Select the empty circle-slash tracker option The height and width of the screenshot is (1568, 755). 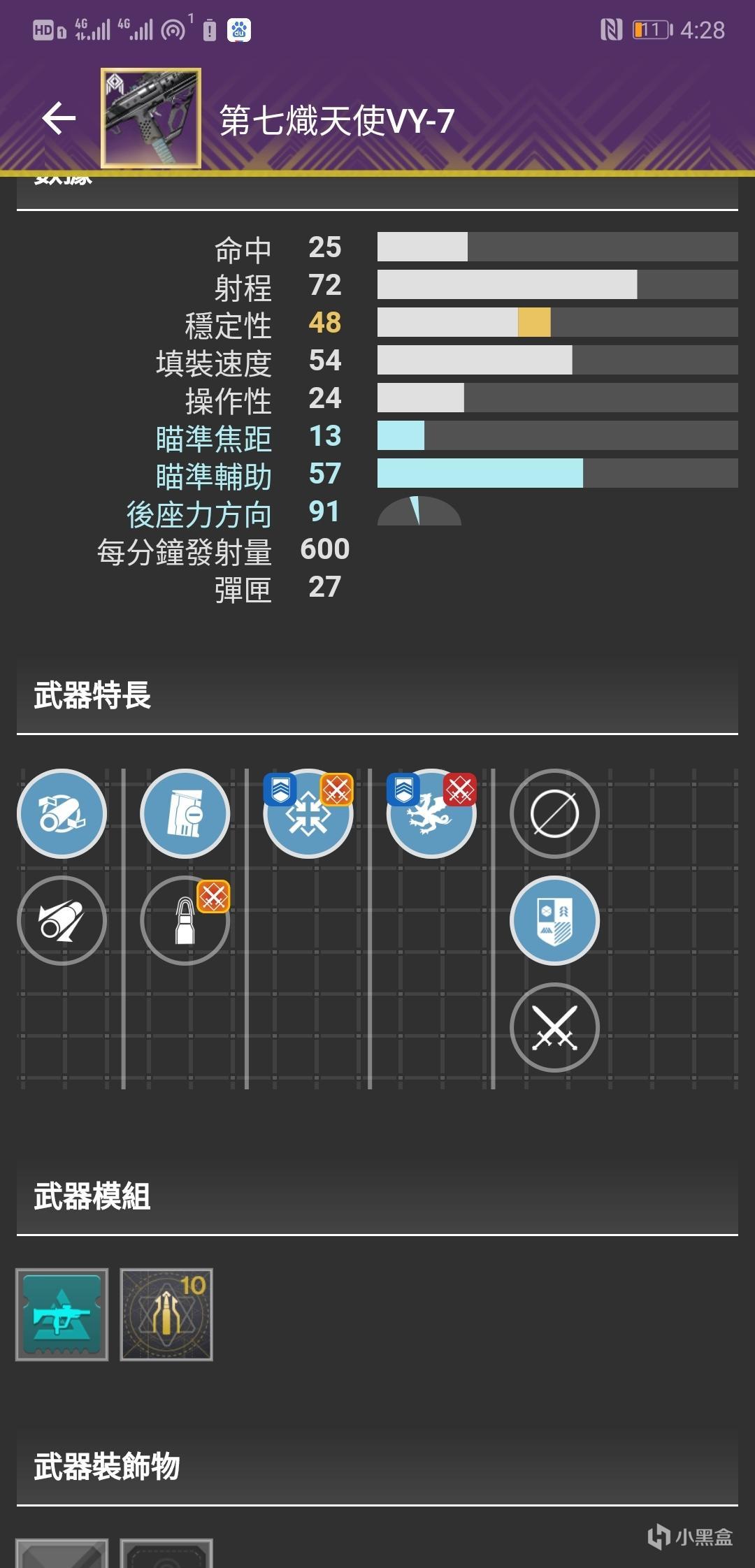[554, 814]
